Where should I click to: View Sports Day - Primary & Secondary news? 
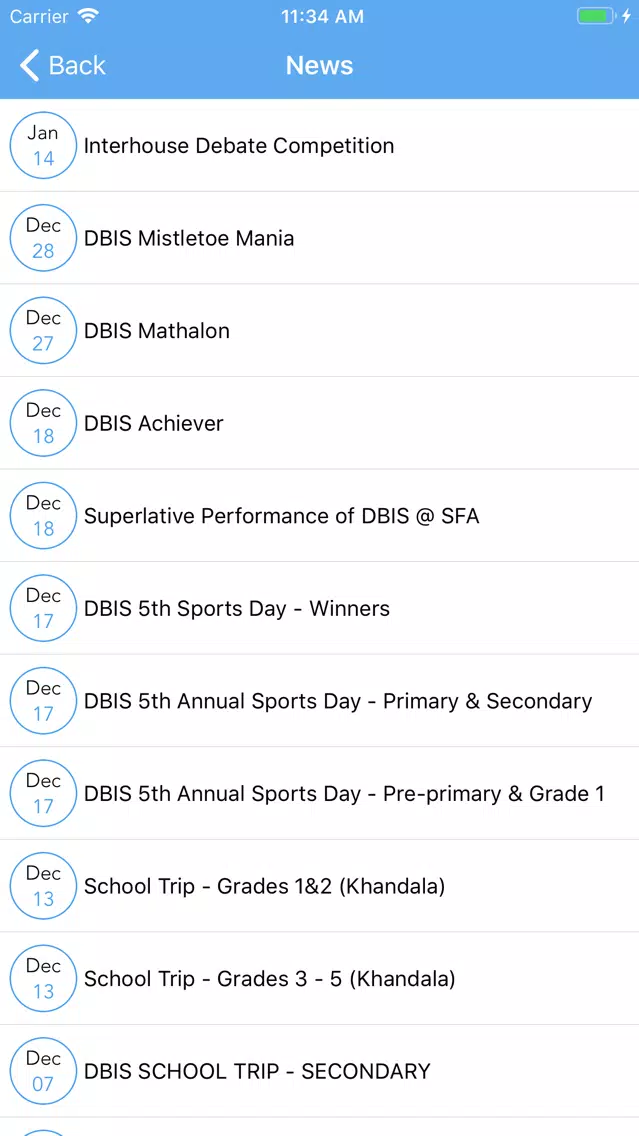(320, 701)
